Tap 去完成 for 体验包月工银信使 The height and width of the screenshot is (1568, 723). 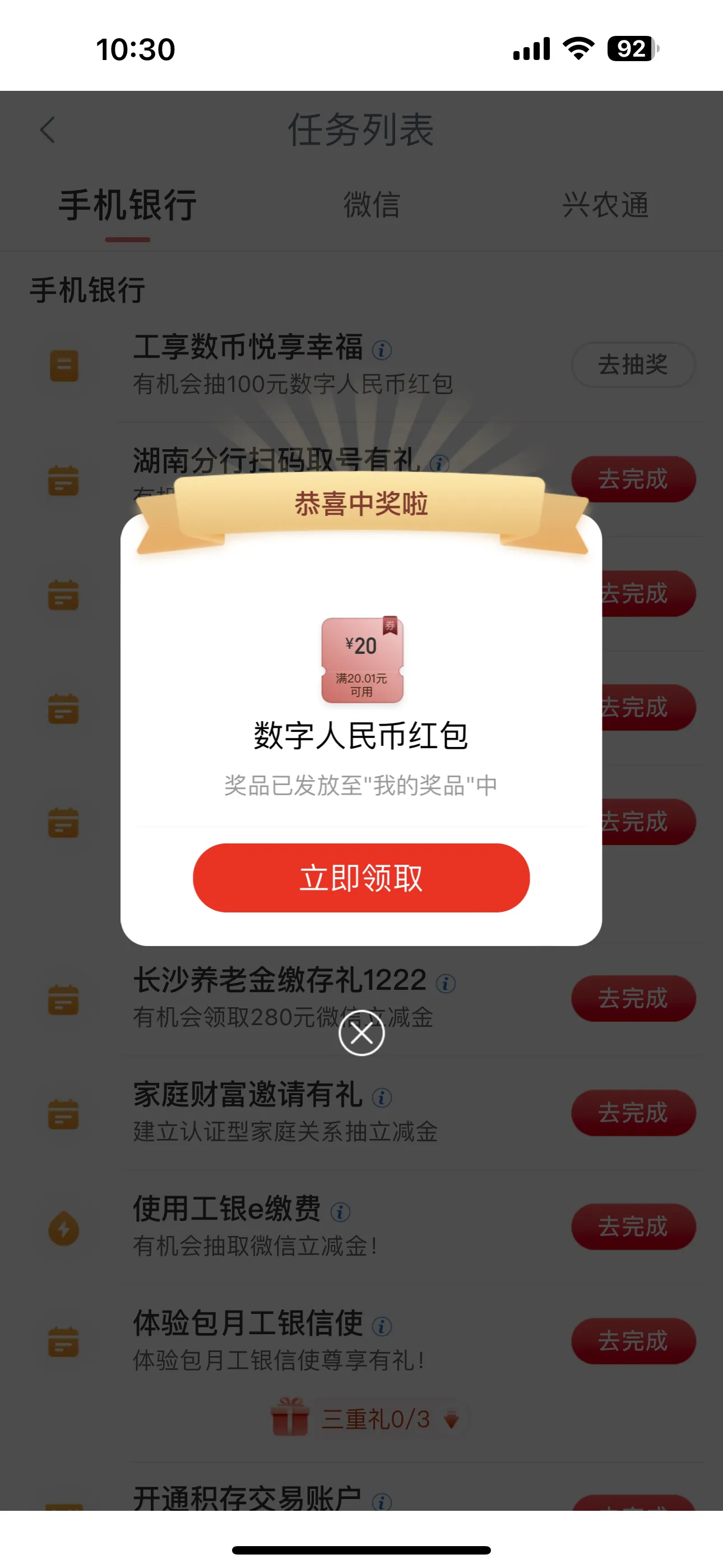point(633,1341)
